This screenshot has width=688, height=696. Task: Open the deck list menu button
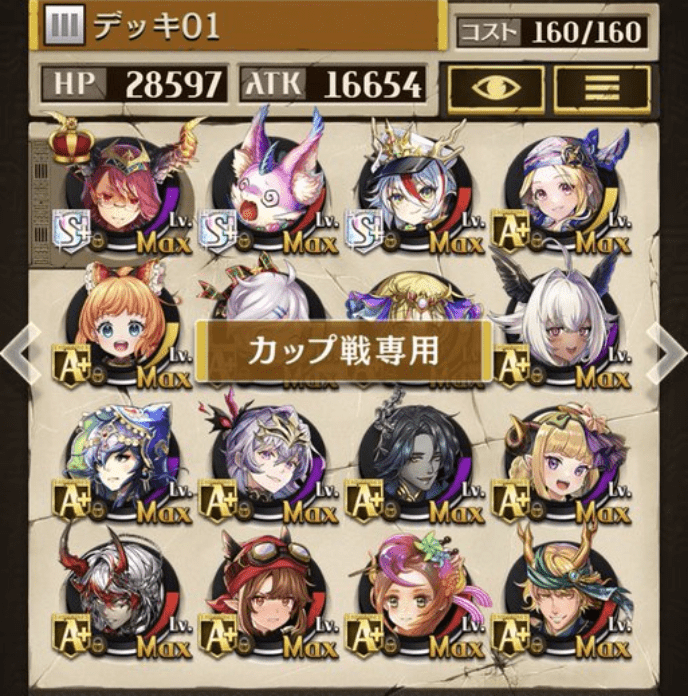pyautogui.click(x=601, y=88)
